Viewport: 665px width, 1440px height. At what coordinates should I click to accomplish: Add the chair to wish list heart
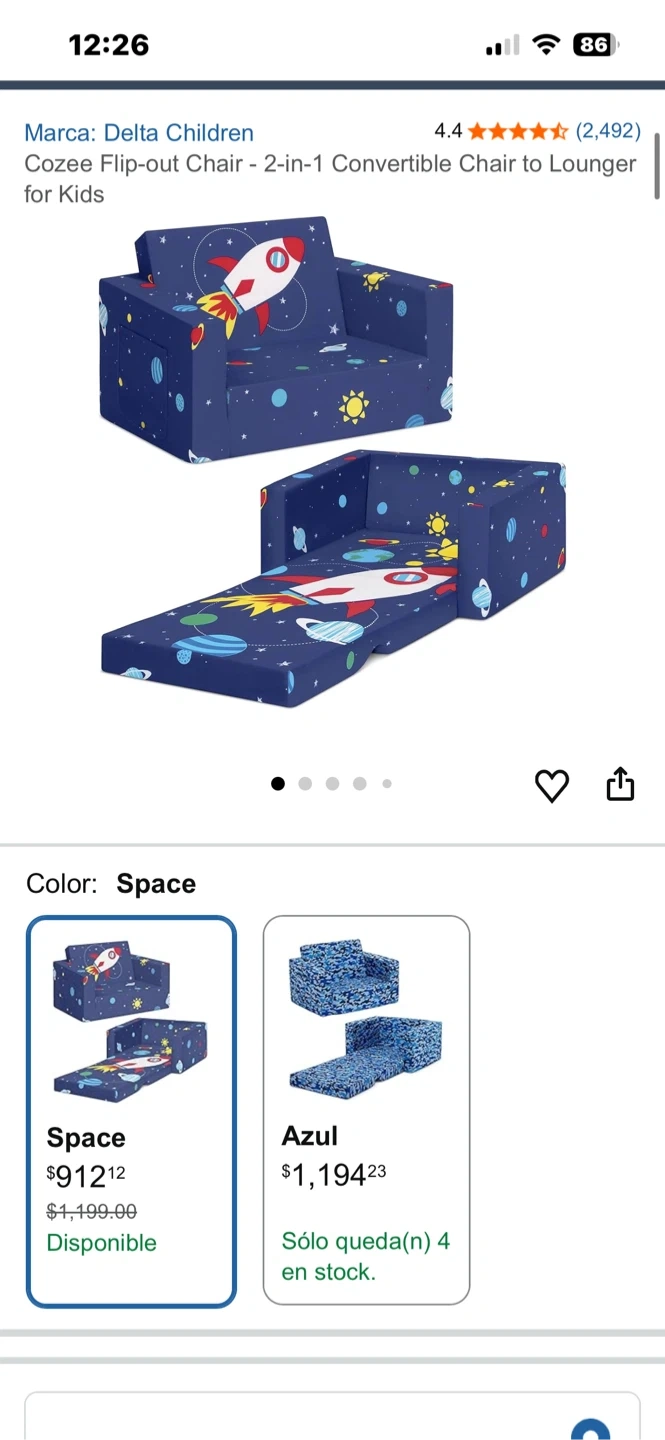coord(552,786)
